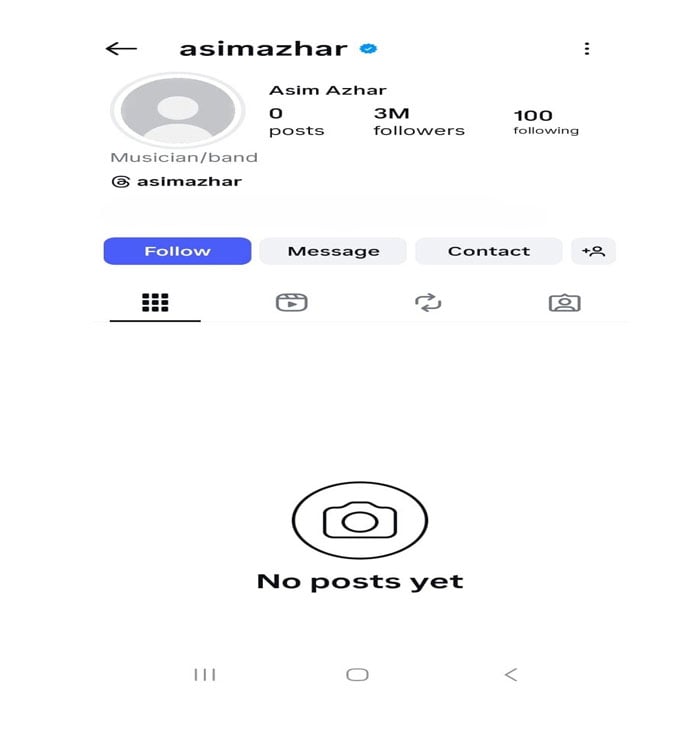Open recent apps from navigation bar
Image resolution: width=700 pixels, height=750 pixels.
[205, 675]
